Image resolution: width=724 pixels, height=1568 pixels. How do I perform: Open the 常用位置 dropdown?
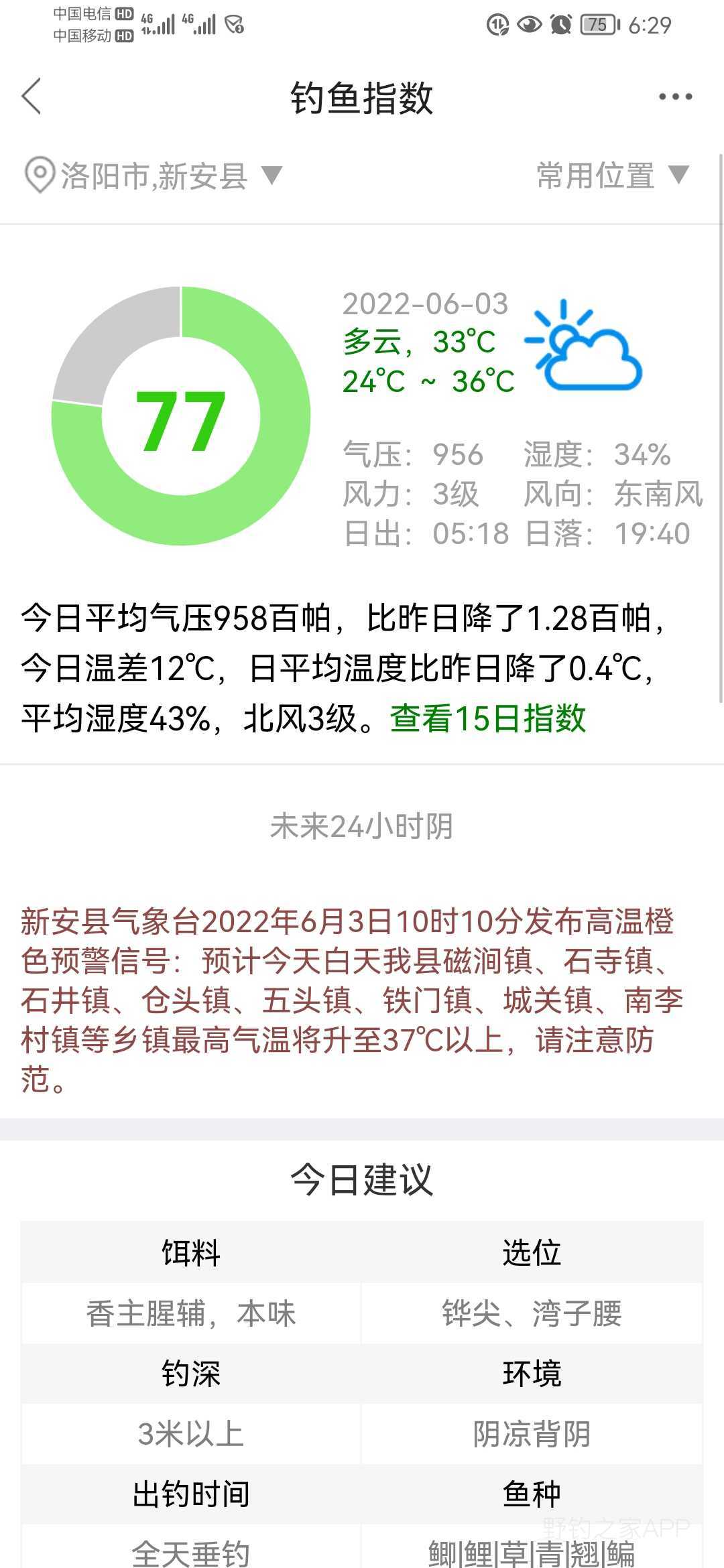point(612,176)
